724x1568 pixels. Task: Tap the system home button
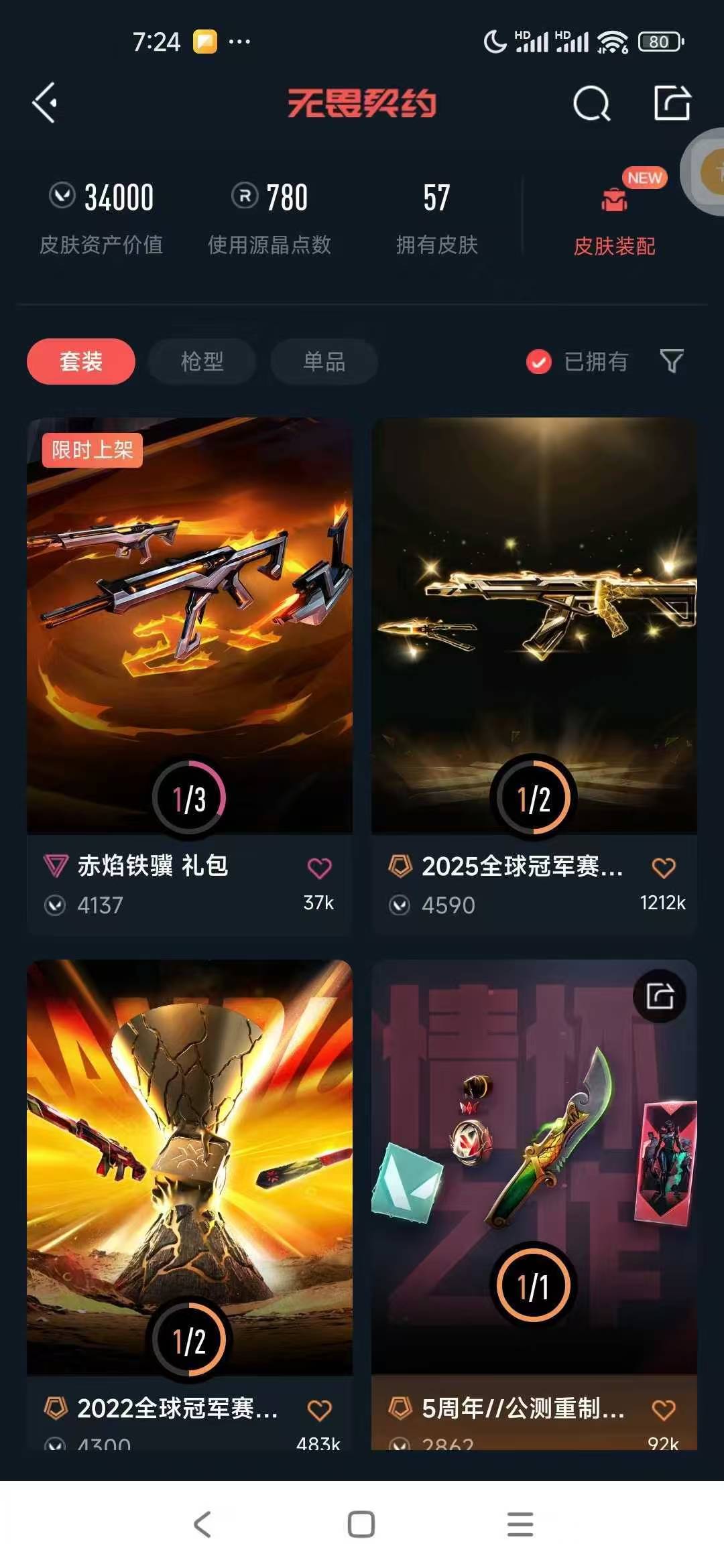[361, 1524]
